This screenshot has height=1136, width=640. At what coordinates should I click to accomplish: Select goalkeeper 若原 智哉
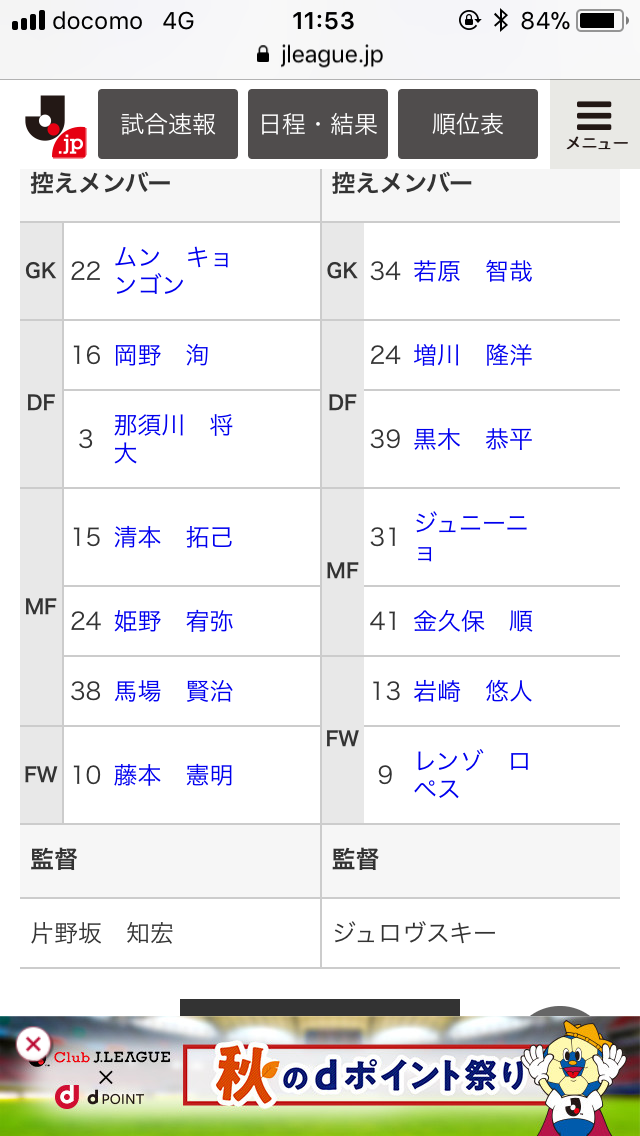click(473, 271)
